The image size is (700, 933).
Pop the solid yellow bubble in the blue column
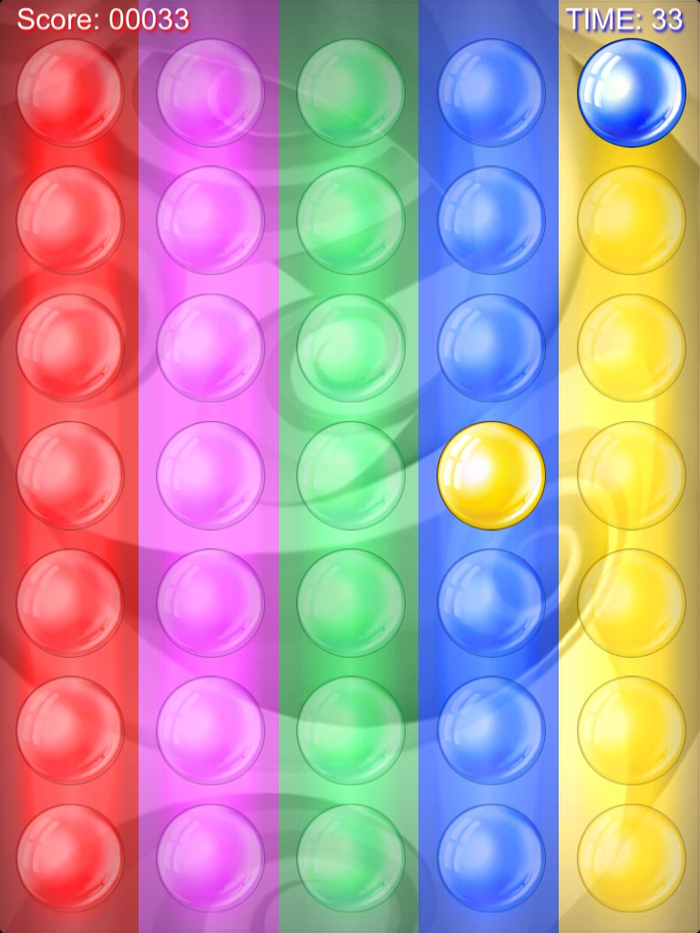click(491, 475)
